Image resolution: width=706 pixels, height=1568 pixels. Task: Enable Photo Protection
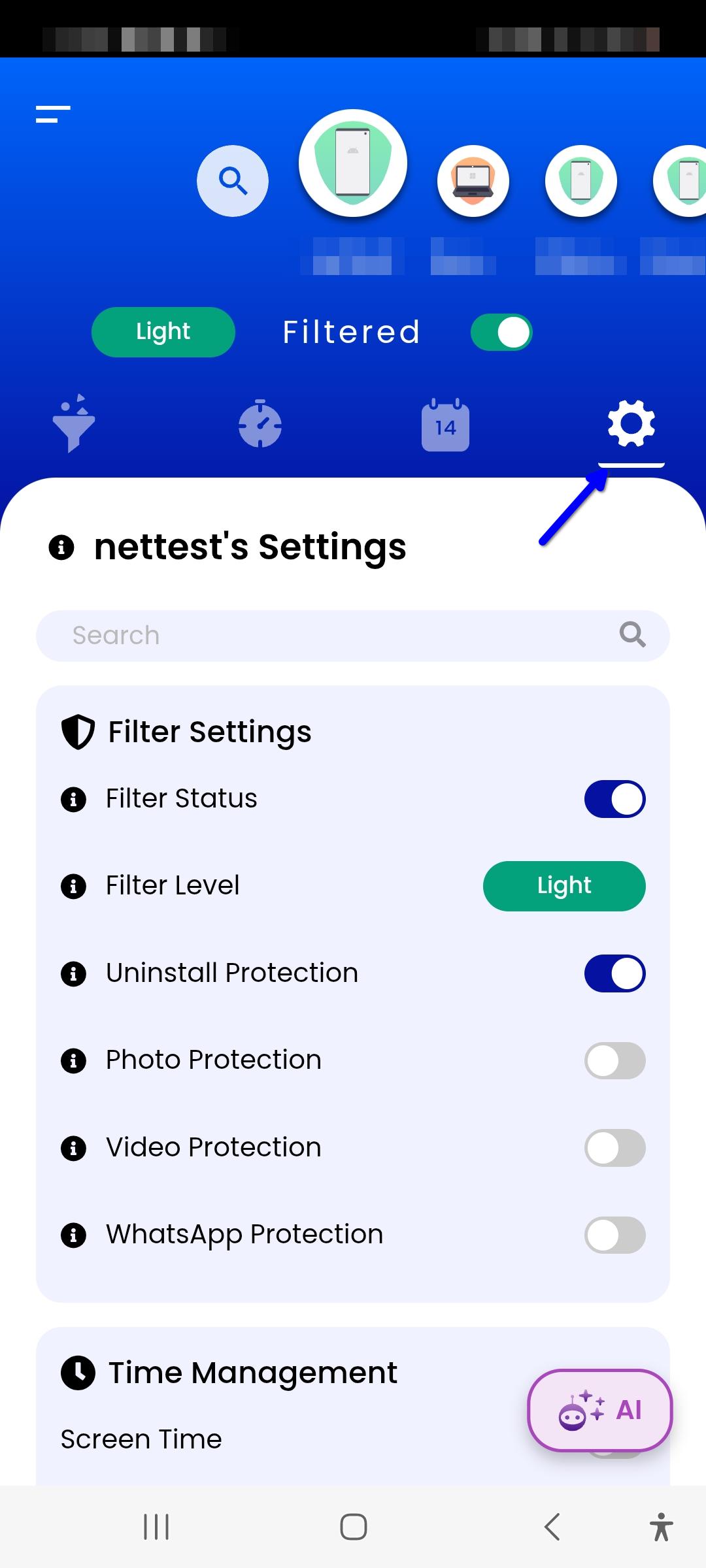point(614,1060)
